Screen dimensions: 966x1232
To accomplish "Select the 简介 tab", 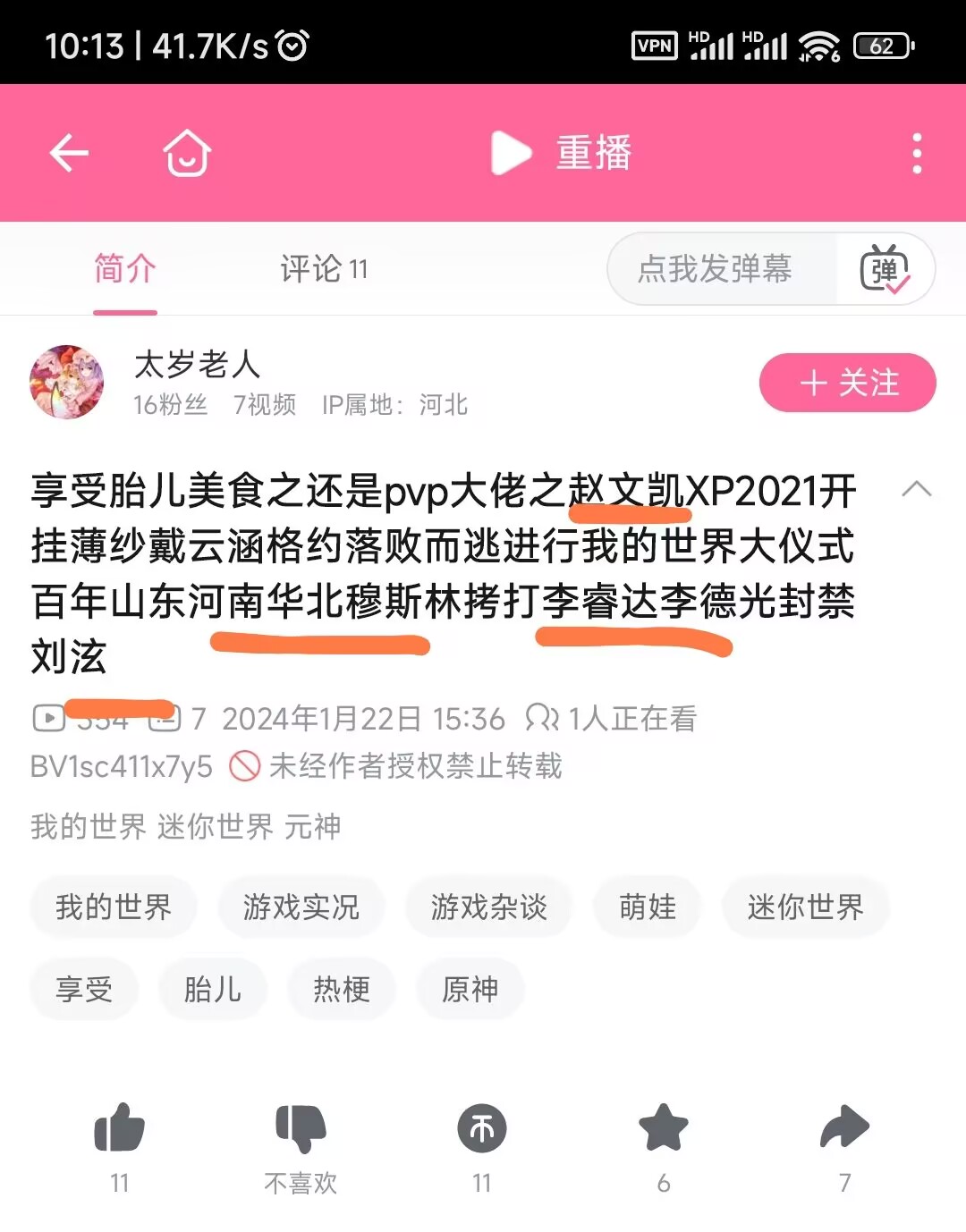I will tap(125, 268).
